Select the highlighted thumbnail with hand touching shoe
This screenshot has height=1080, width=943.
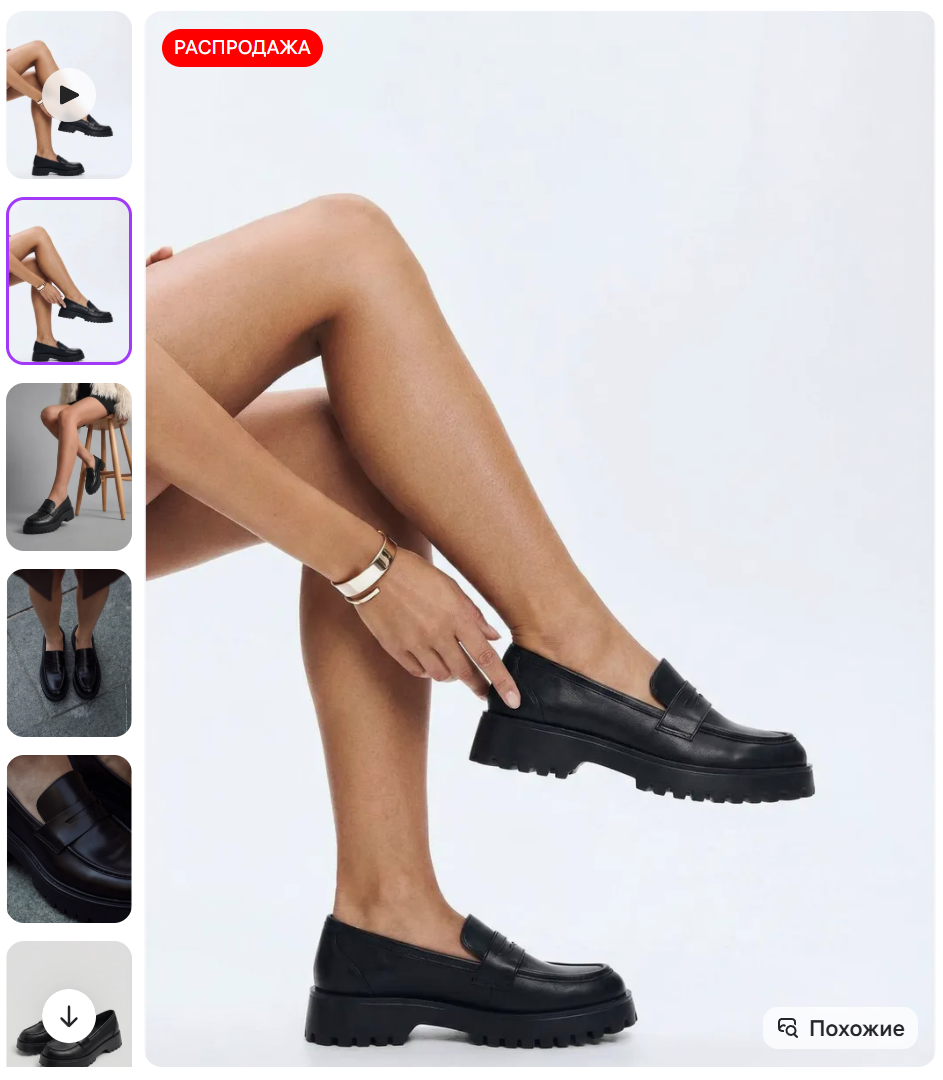(69, 281)
